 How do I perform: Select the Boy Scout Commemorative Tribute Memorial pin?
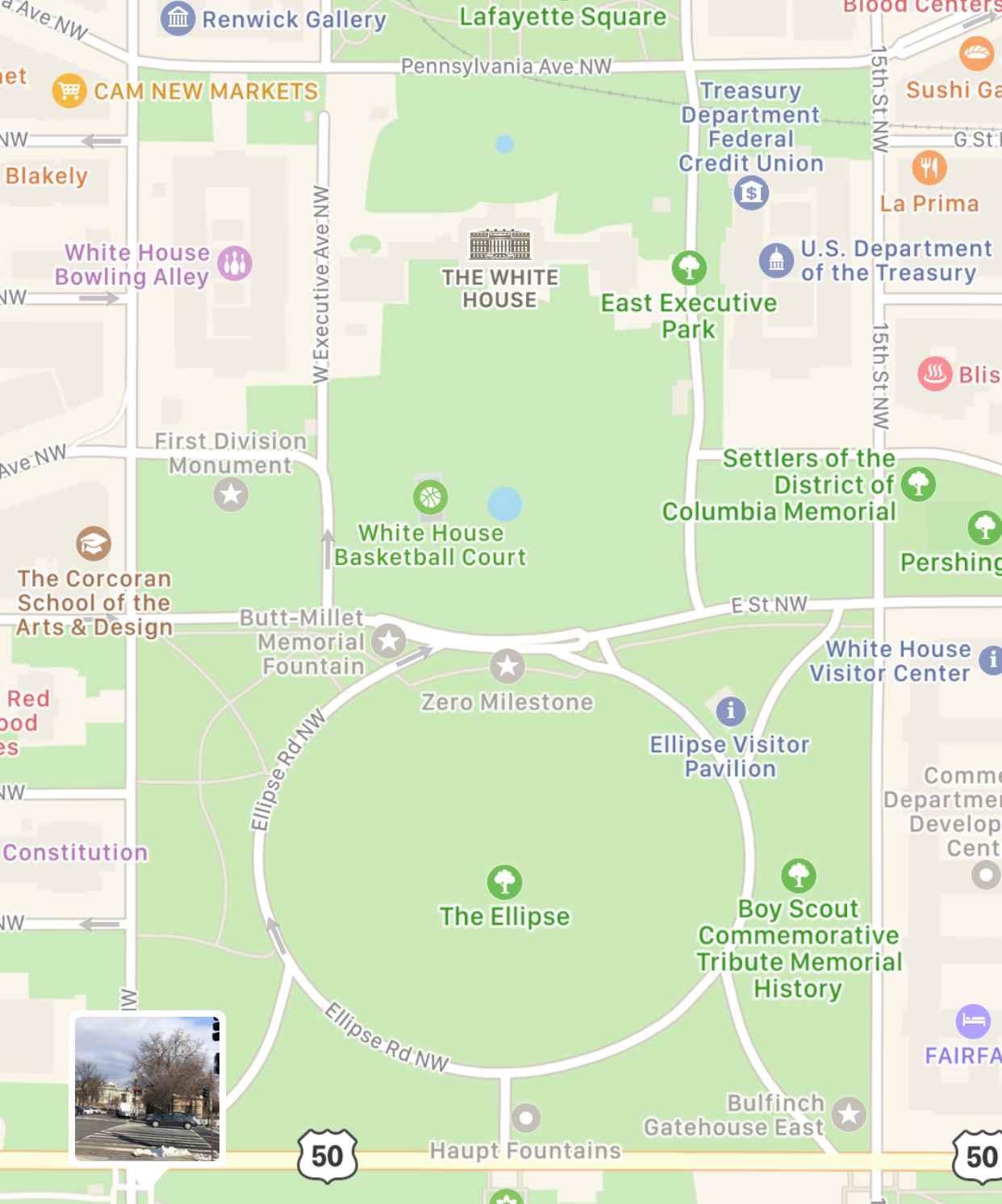799,876
